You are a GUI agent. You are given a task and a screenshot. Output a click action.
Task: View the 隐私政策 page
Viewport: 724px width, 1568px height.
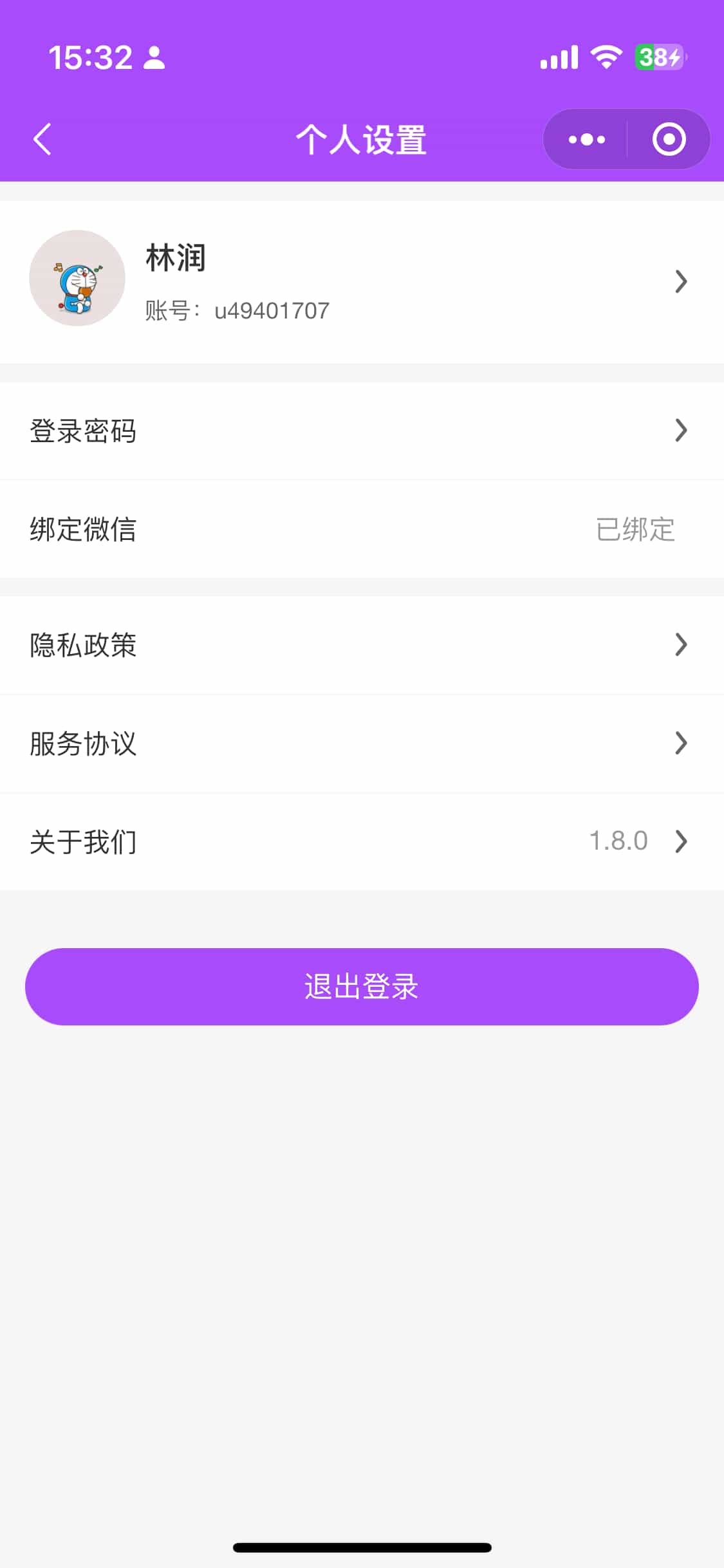coord(362,645)
